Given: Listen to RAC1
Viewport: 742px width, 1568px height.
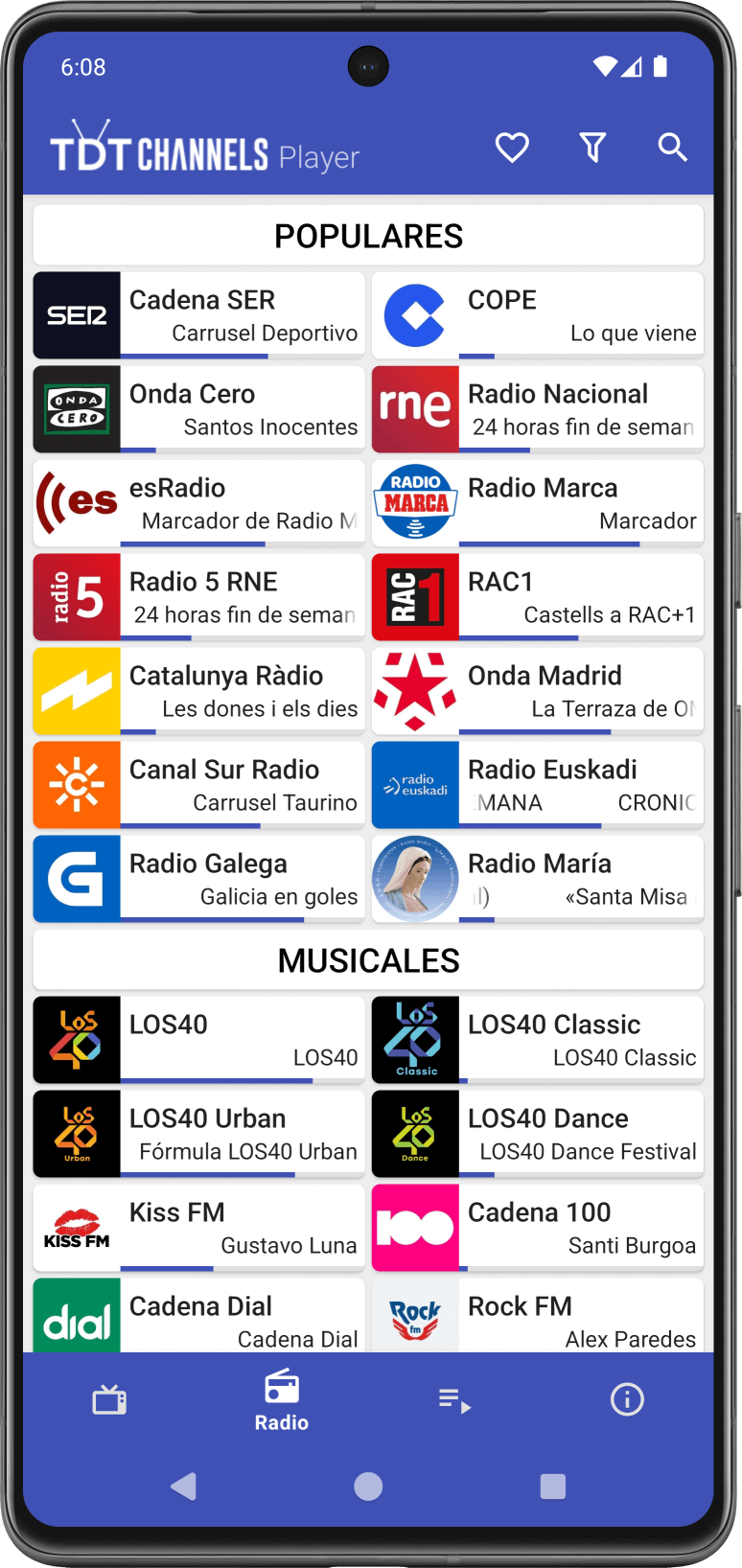Looking at the screenshot, I should 537,597.
